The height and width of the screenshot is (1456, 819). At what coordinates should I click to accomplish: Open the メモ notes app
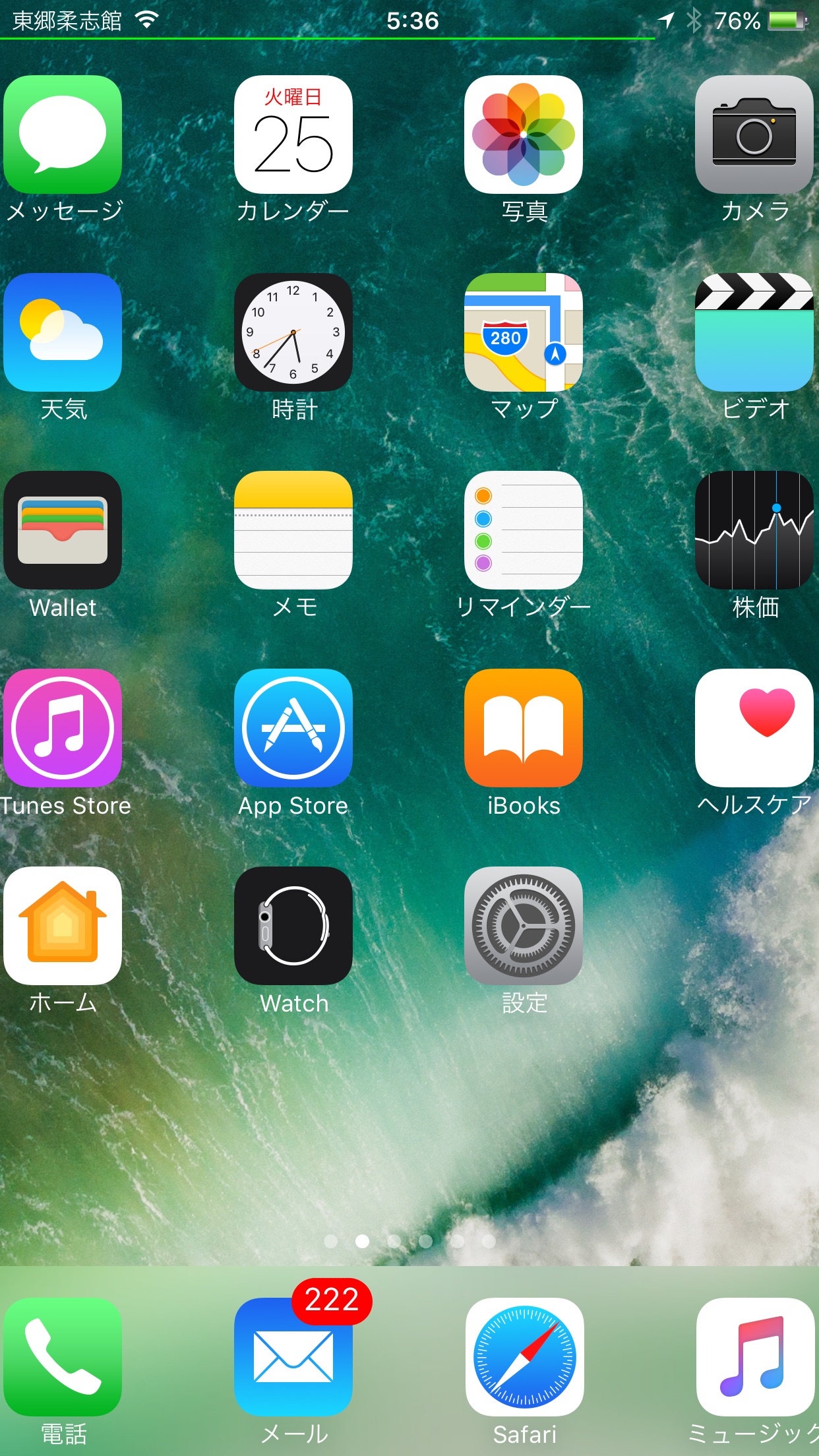pos(293,530)
